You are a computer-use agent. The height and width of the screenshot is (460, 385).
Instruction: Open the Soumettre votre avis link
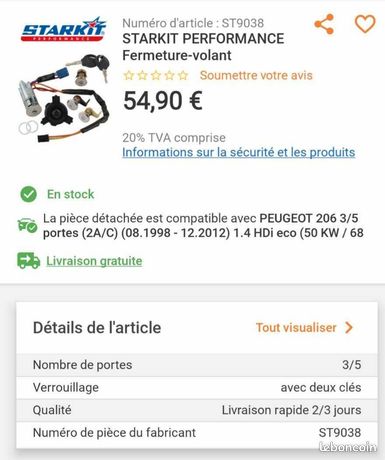256,75
